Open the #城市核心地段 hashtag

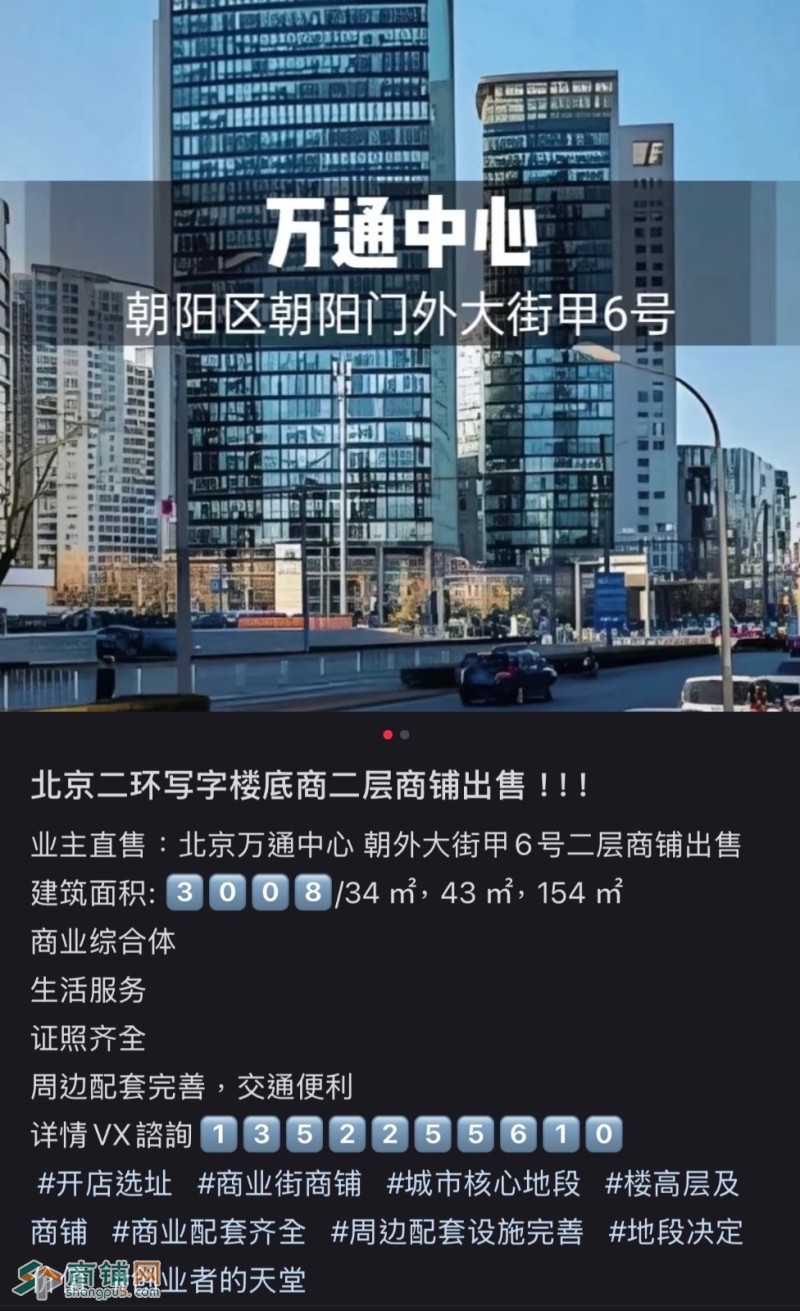483,1184
